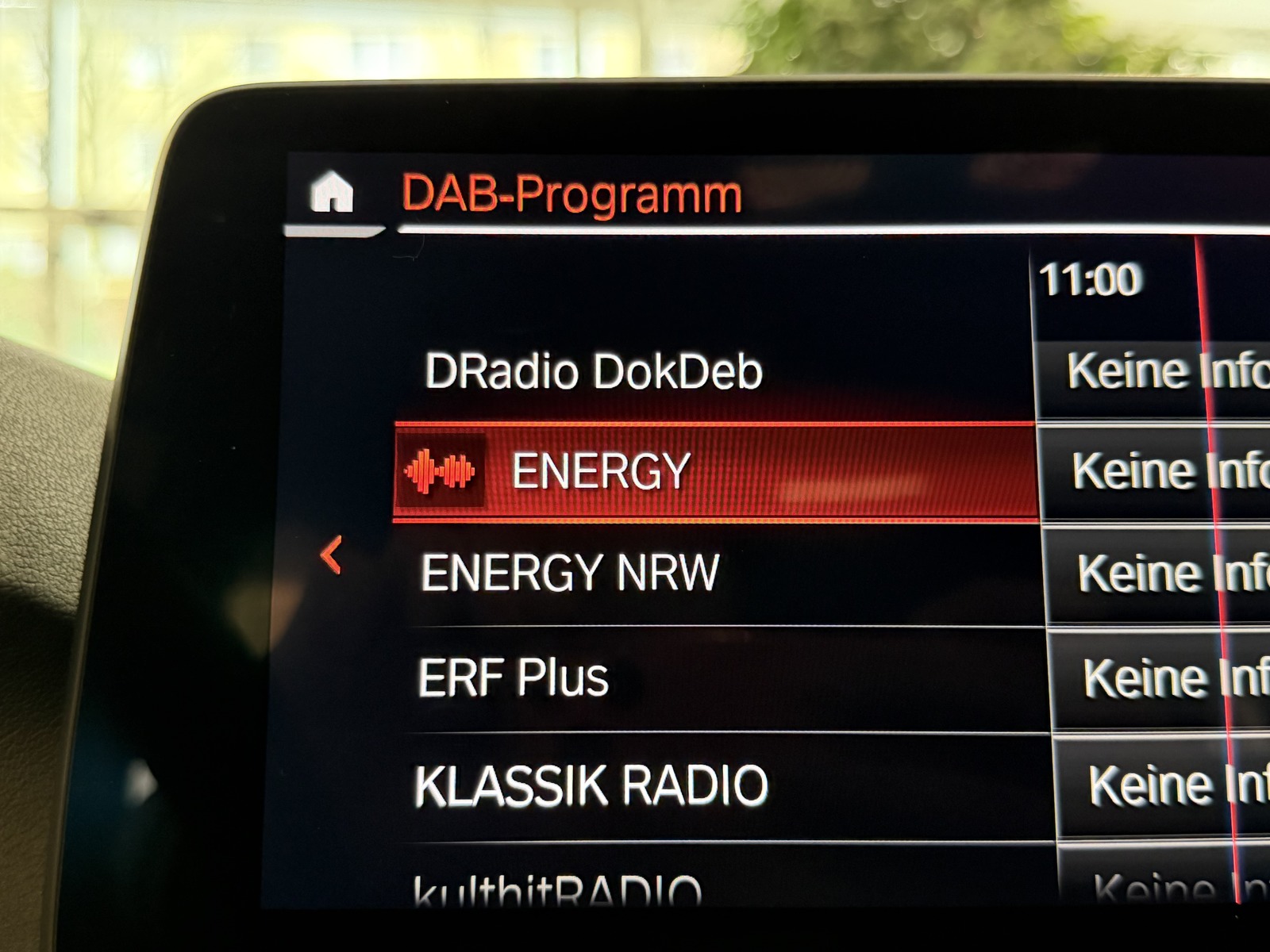This screenshot has width=1270, height=952.
Task: Select the DRadio DokDeb station
Action: (593, 371)
